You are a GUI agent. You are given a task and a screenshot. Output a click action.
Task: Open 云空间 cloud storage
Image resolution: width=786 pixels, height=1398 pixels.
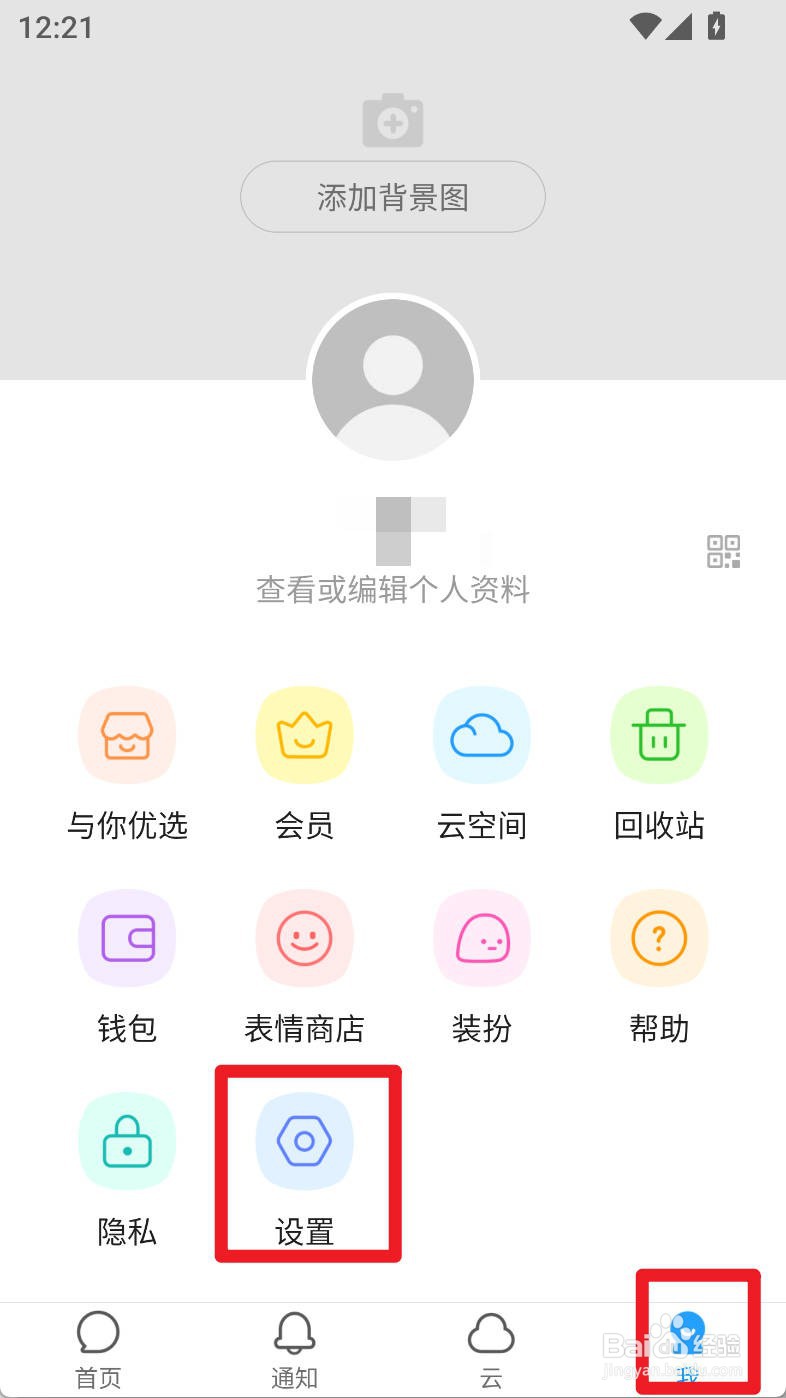coord(481,735)
